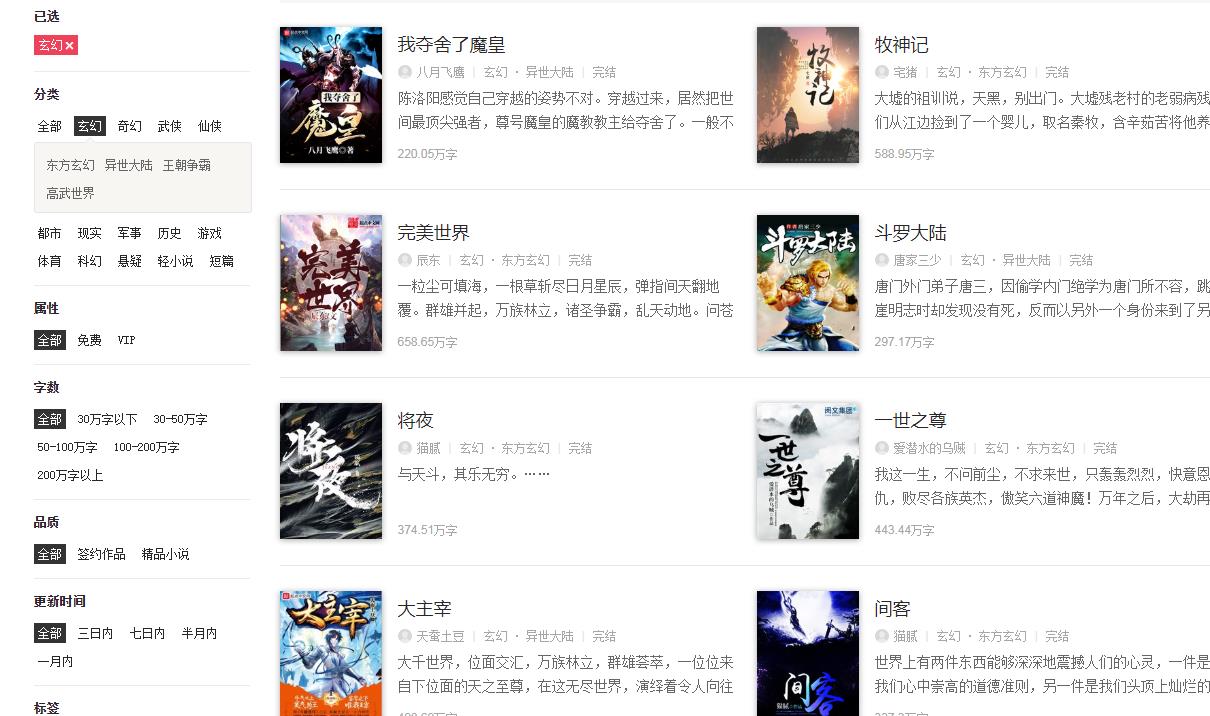Open the novel 完美世界

(x=433, y=233)
